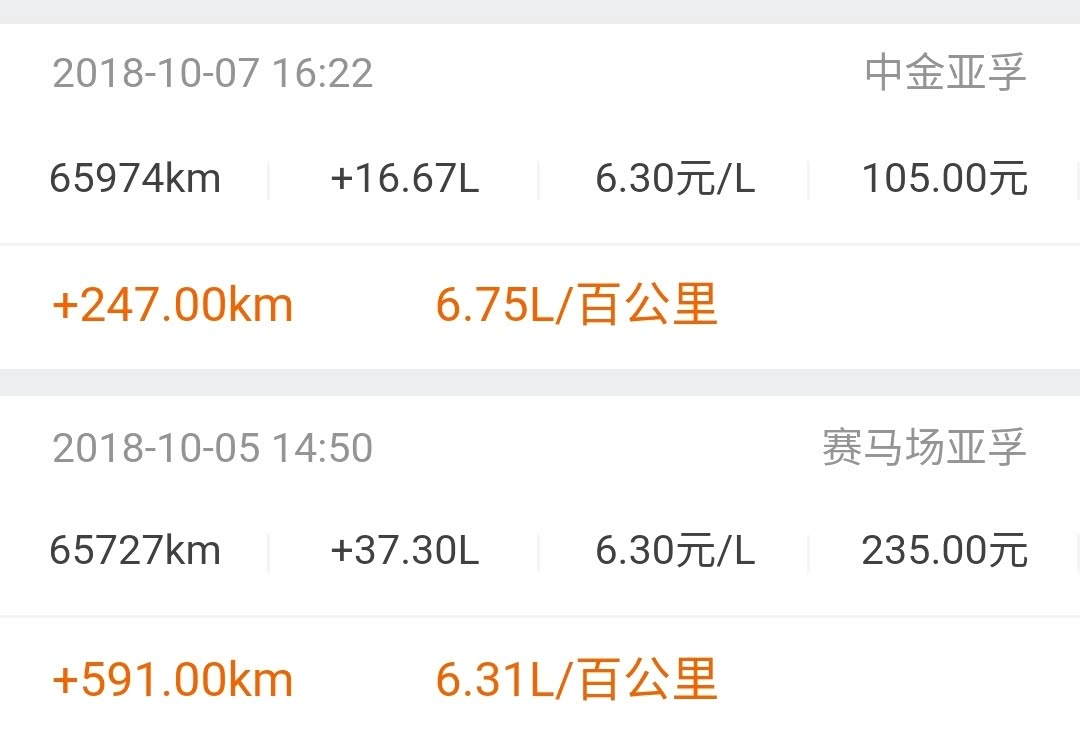This screenshot has width=1080, height=732.
Task: Open the 2018-10-05 赛马场亚孚 refuel record
Action: (540, 552)
